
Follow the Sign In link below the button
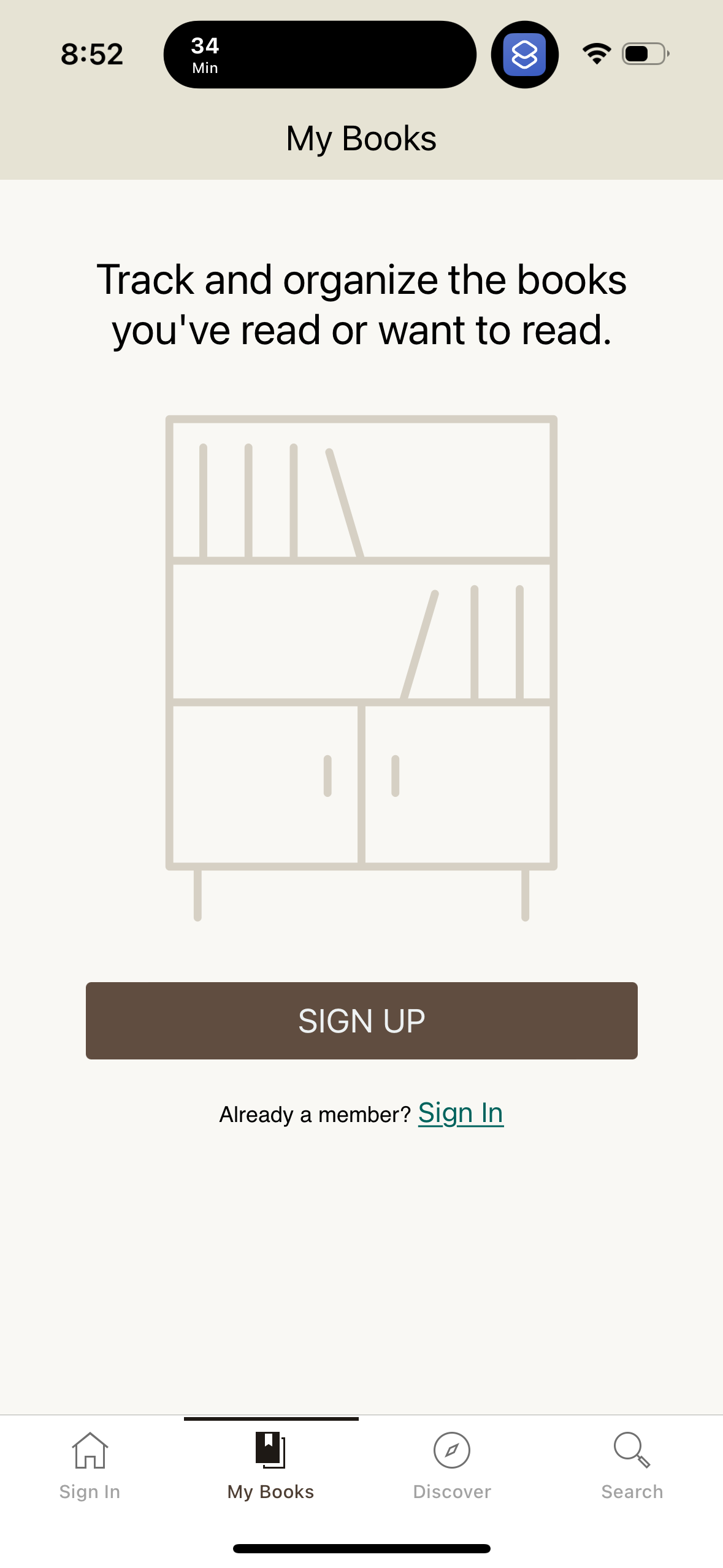click(x=460, y=1113)
